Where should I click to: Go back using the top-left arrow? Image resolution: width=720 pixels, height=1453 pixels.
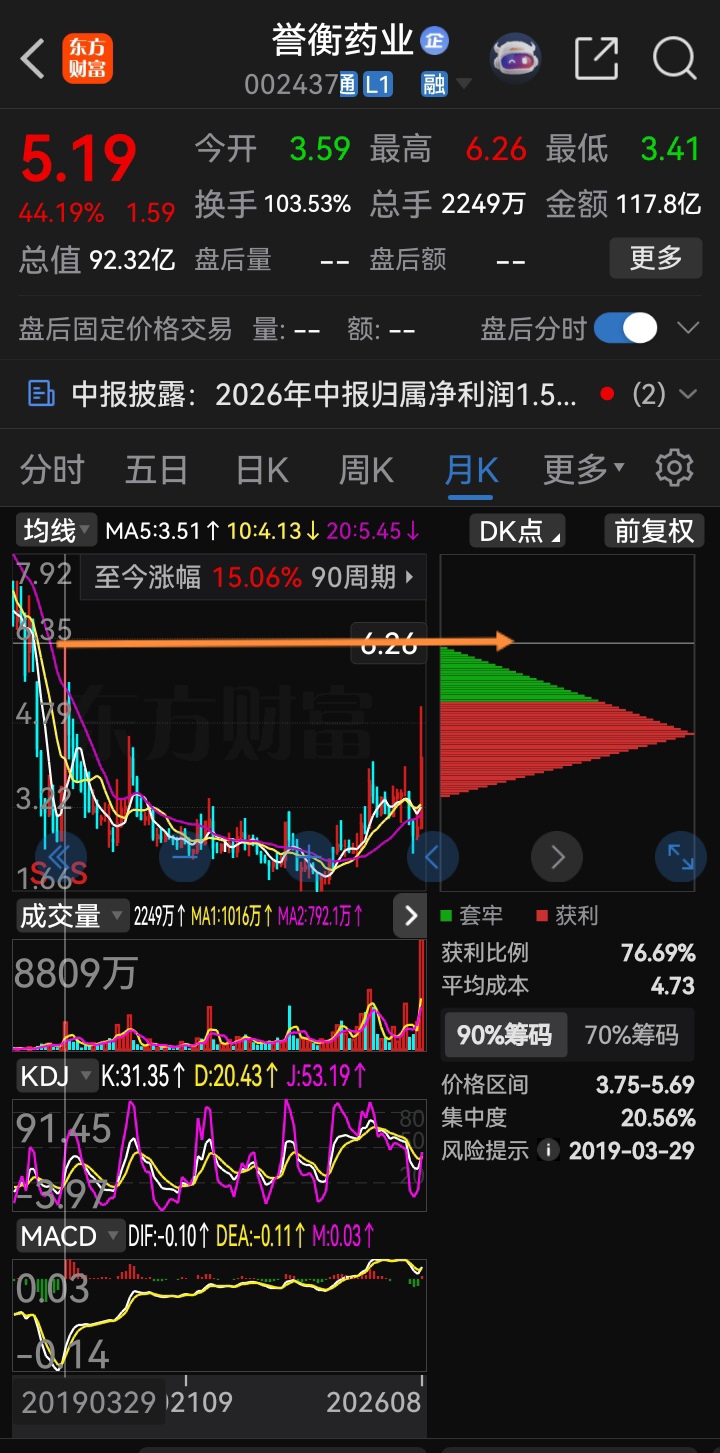[33, 59]
